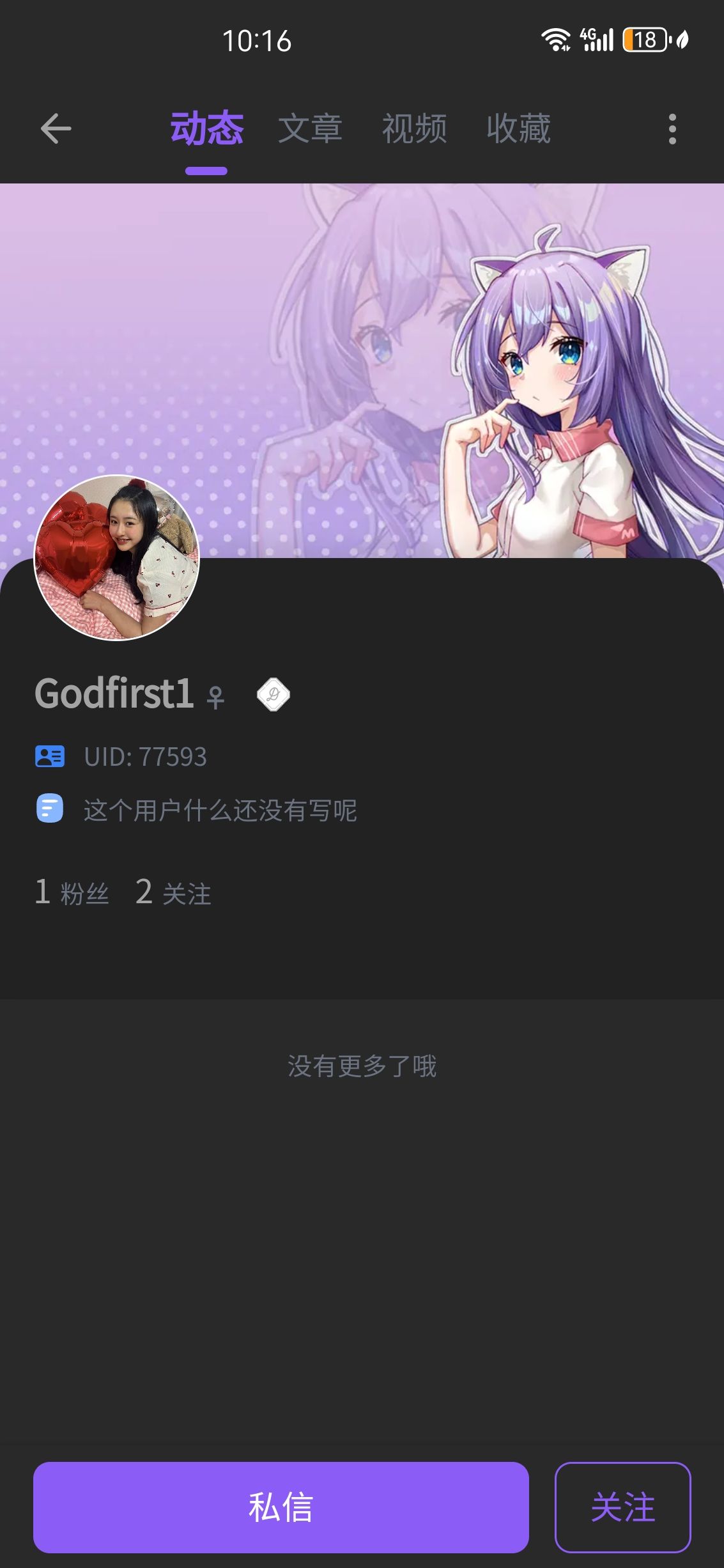
Task: Select the 动态 tab
Action: [x=206, y=129]
